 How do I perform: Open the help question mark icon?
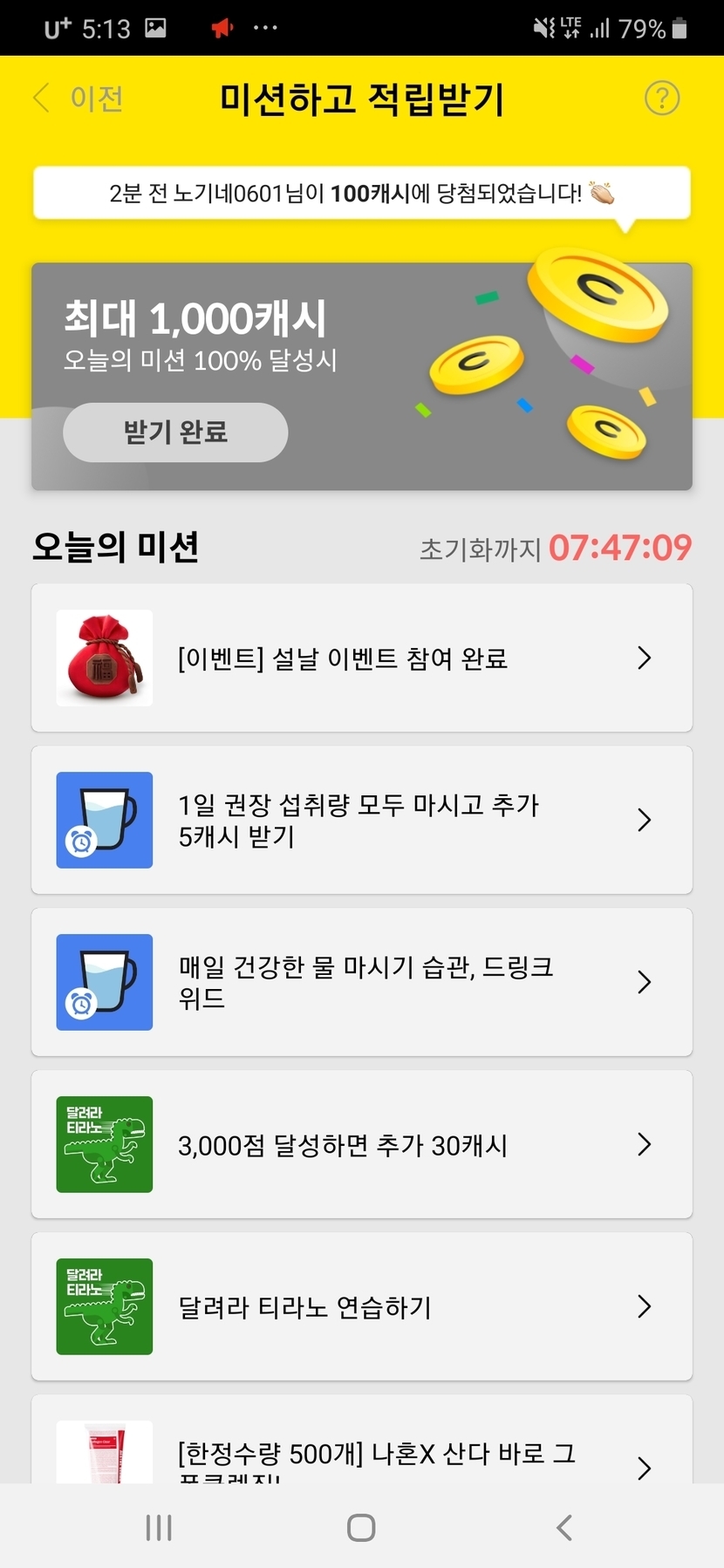point(661,99)
